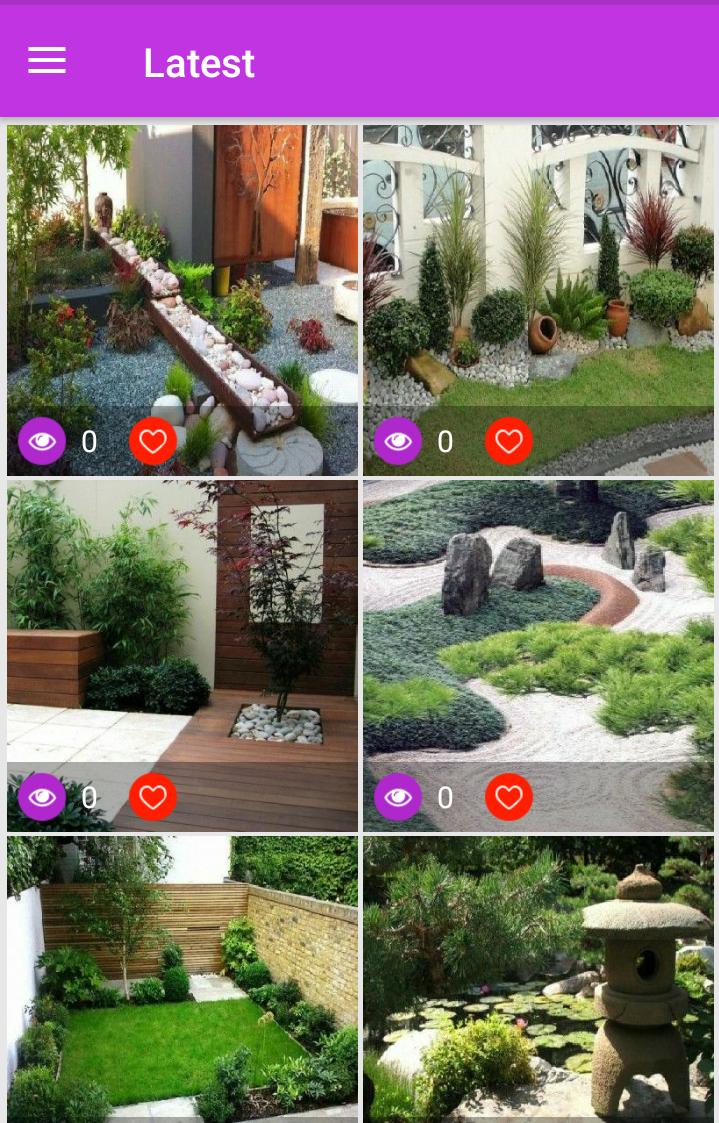This screenshot has width=719, height=1123.
Task: Open the brick wall lawn garden photo
Action: [182, 980]
